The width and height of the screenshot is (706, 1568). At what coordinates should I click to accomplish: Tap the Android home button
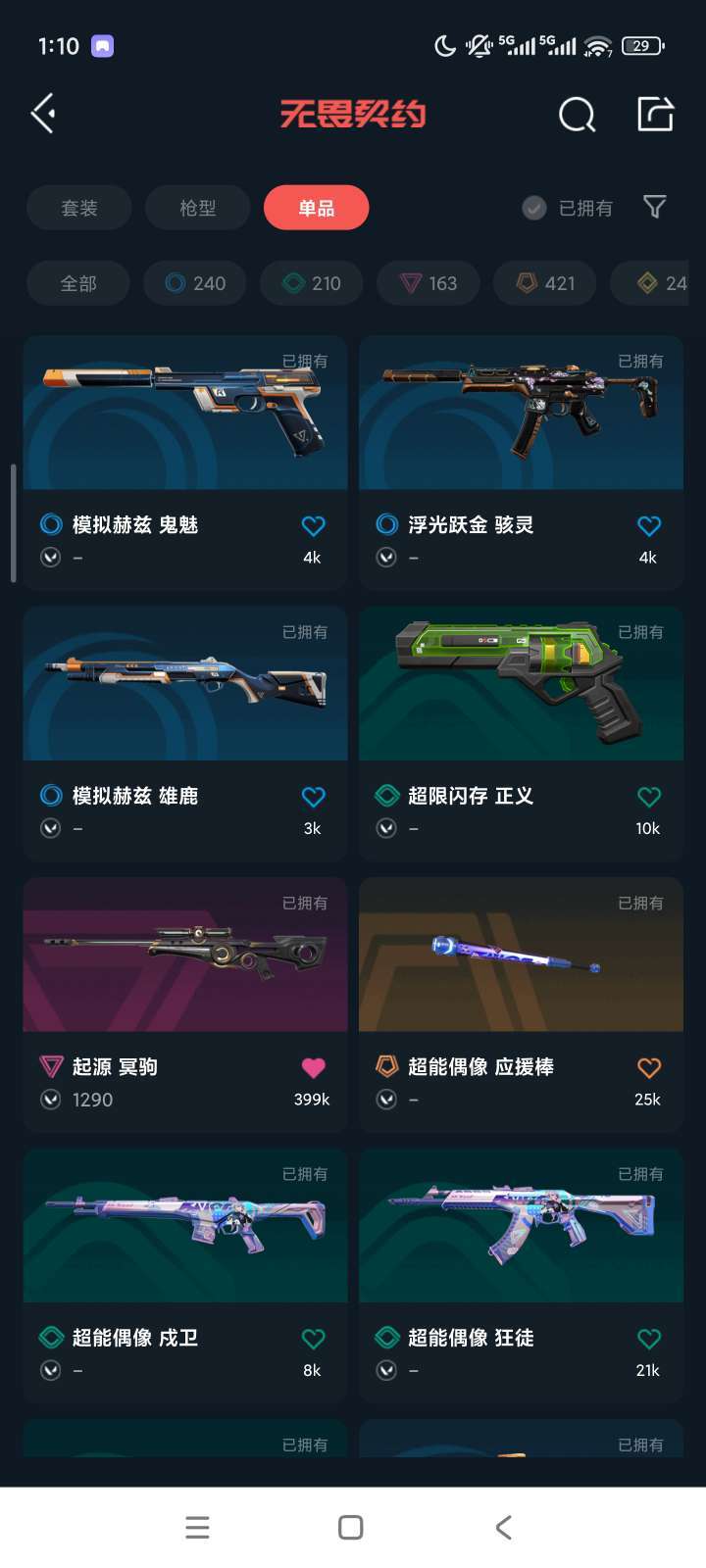[x=349, y=1527]
